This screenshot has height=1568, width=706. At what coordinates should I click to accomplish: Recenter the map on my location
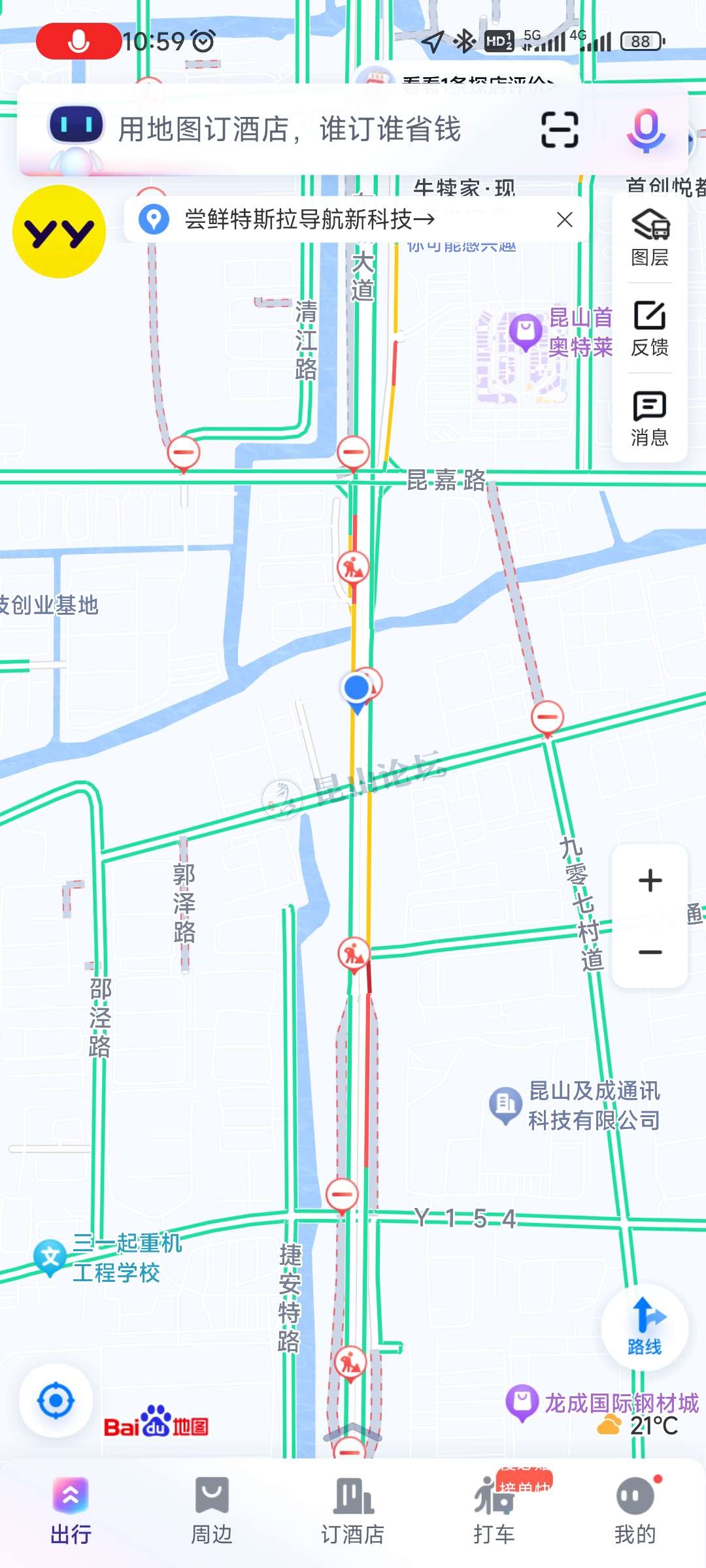coord(56,1400)
